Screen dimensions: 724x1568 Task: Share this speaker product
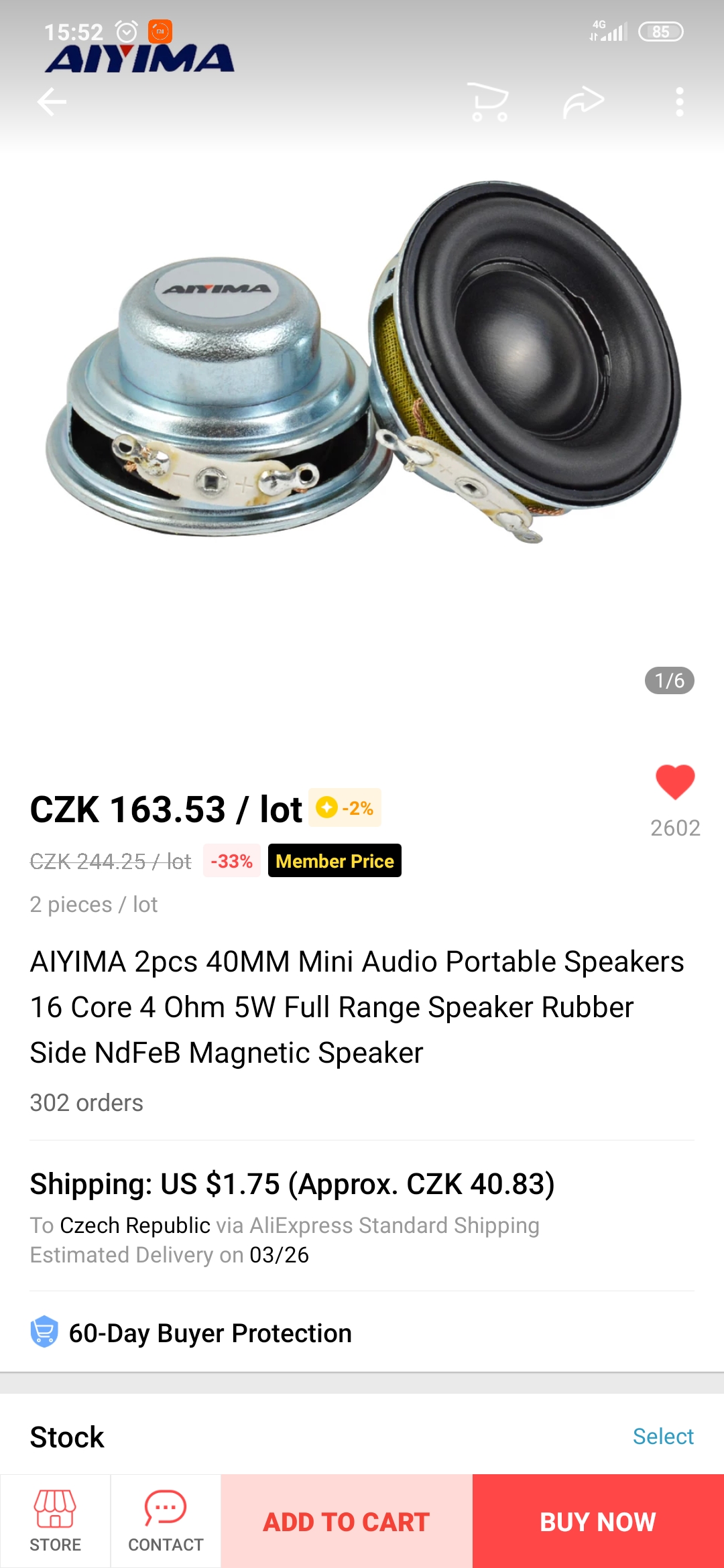[x=583, y=102]
